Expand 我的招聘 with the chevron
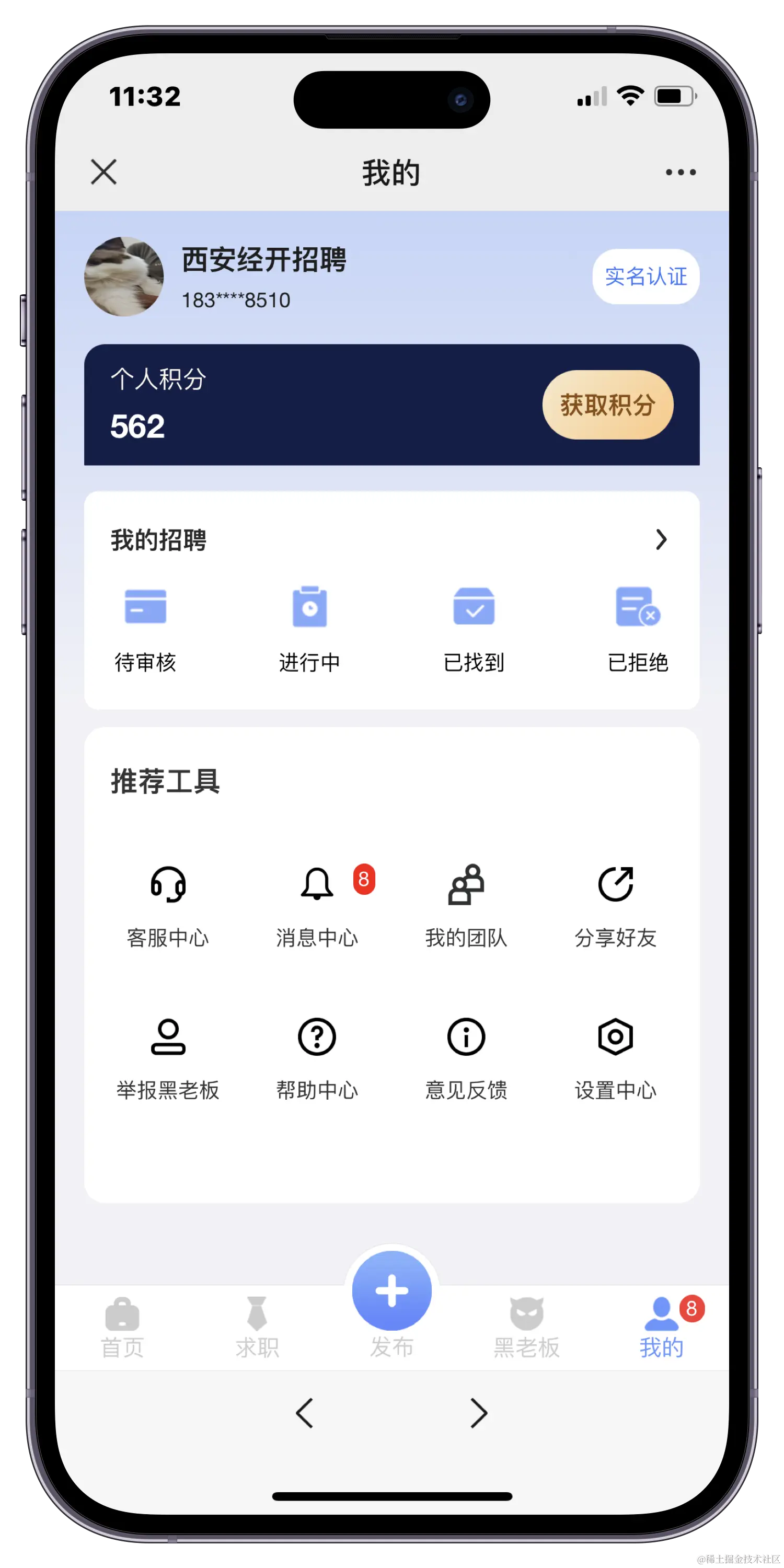Viewport: 784px width, 1568px height. tap(661, 539)
